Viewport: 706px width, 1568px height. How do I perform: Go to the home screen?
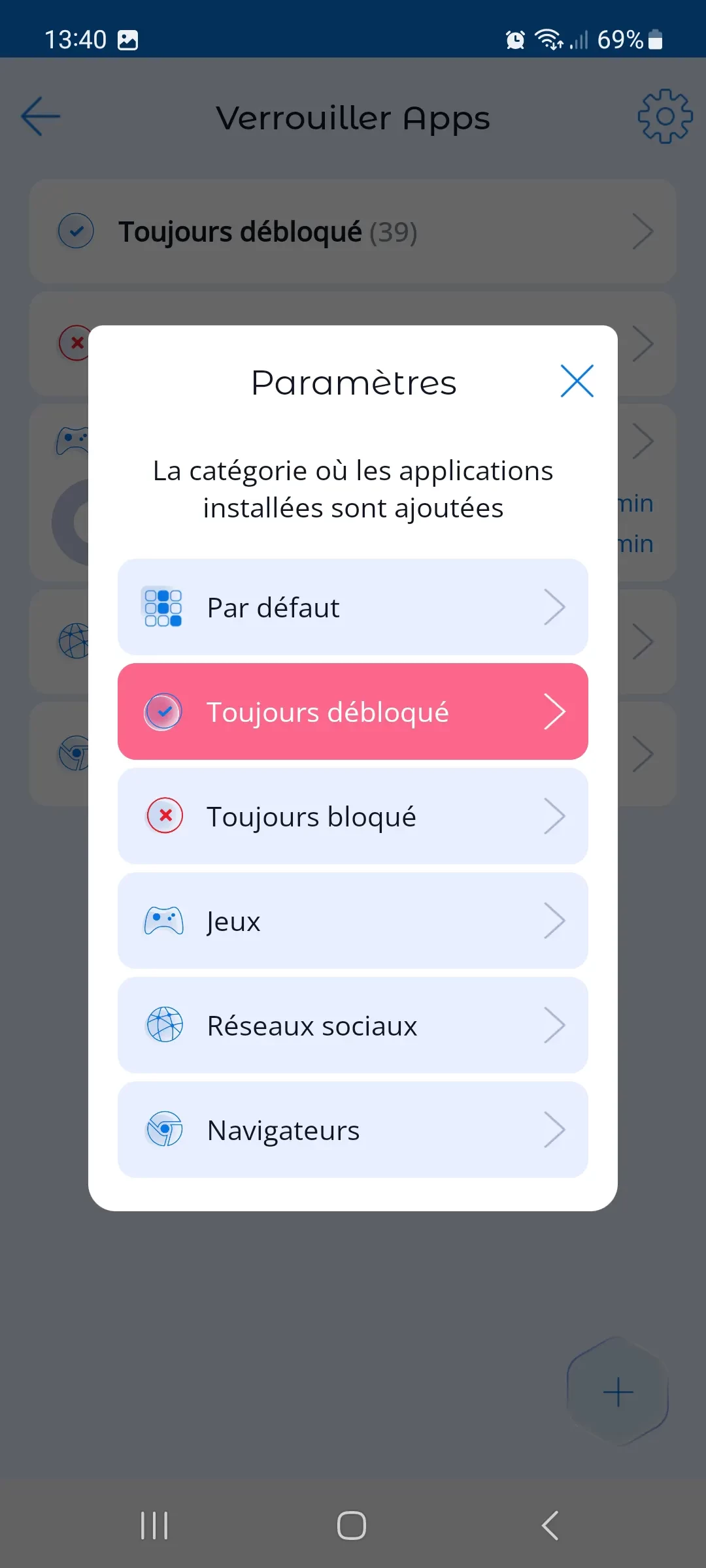[x=352, y=1526]
